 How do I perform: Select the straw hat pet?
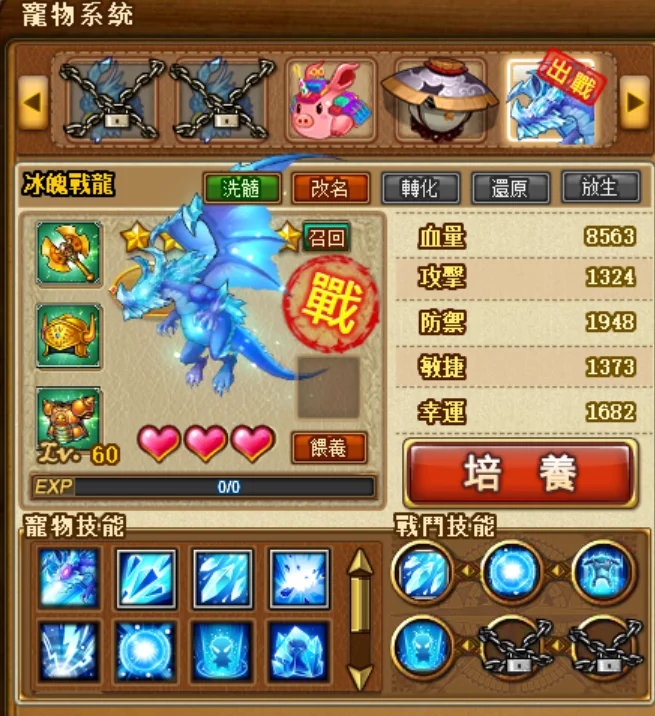[439, 100]
